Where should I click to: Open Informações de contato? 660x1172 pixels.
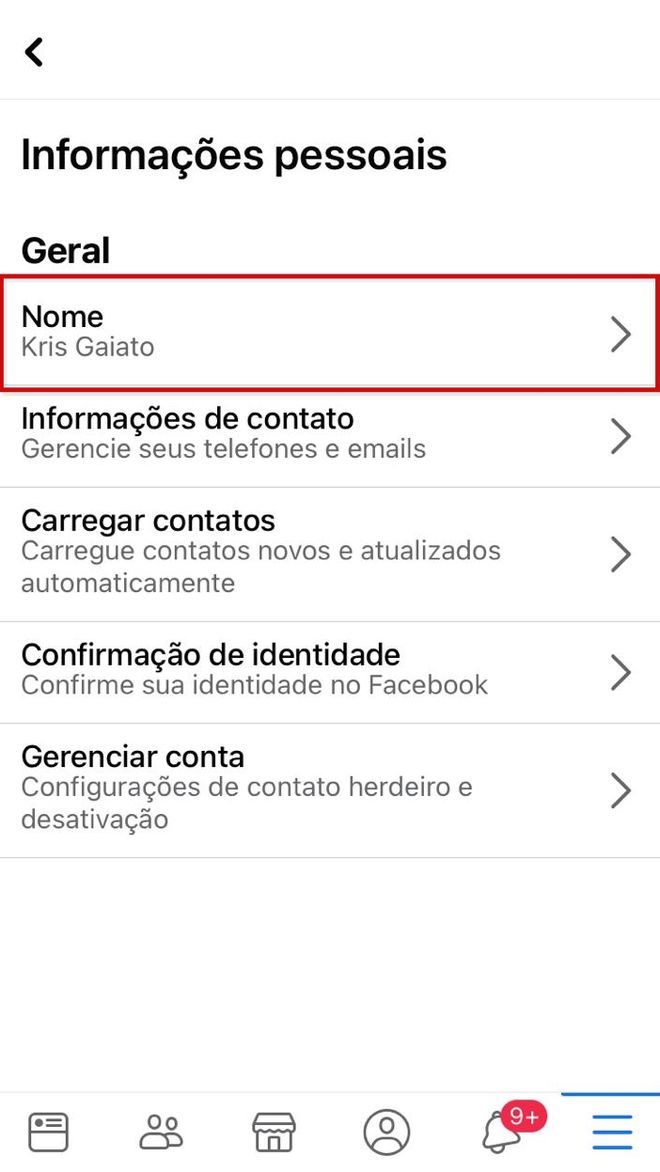tap(330, 436)
